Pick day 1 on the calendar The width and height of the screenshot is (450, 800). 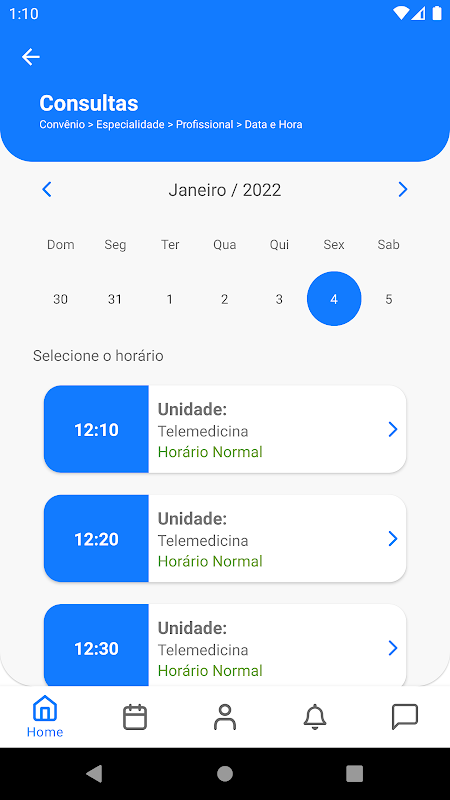(x=169, y=299)
